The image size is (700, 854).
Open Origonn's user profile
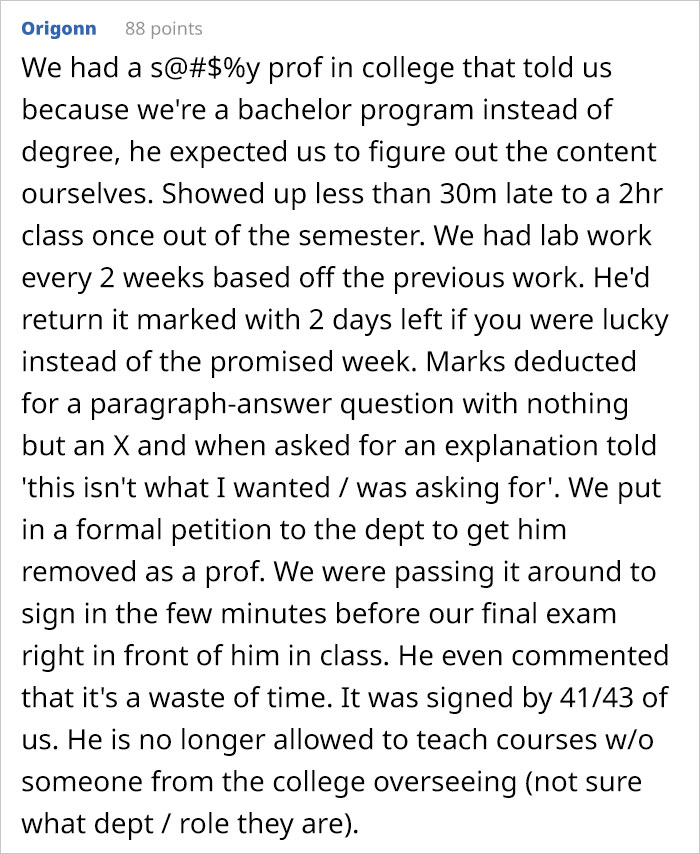[59, 28]
